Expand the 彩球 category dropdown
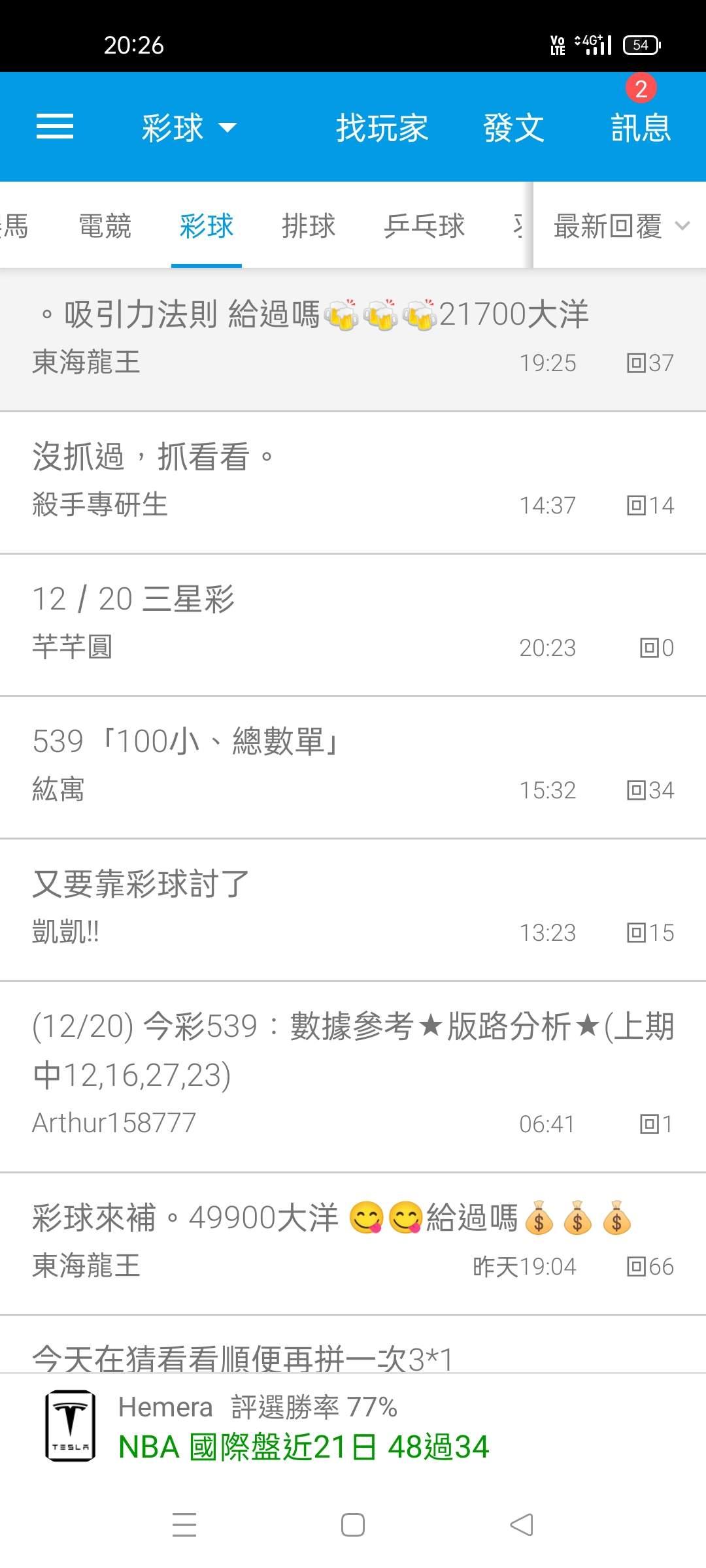Image resolution: width=706 pixels, height=1568 pixels. [x=188, y=127]
